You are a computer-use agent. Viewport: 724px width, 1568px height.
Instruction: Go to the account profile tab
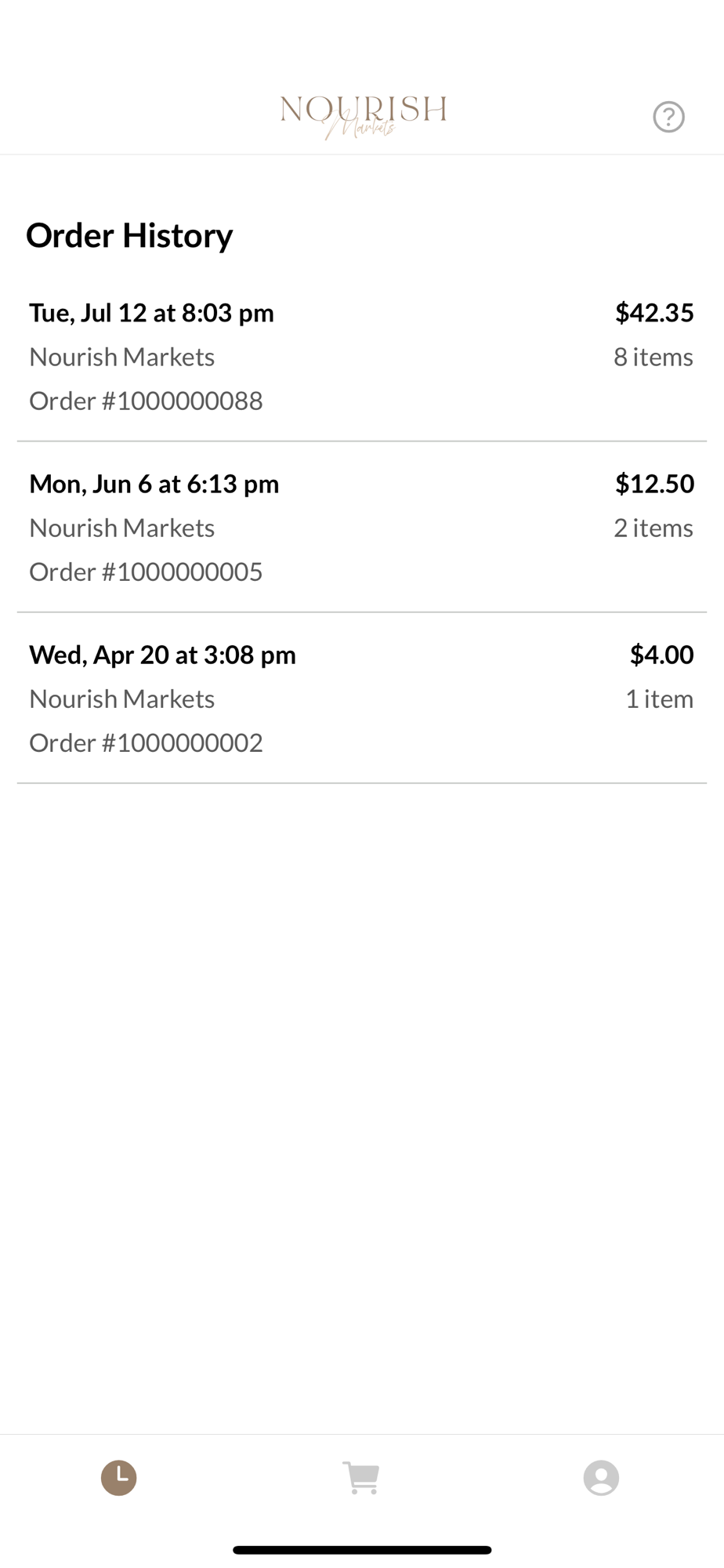click(x=601, y=1478)
